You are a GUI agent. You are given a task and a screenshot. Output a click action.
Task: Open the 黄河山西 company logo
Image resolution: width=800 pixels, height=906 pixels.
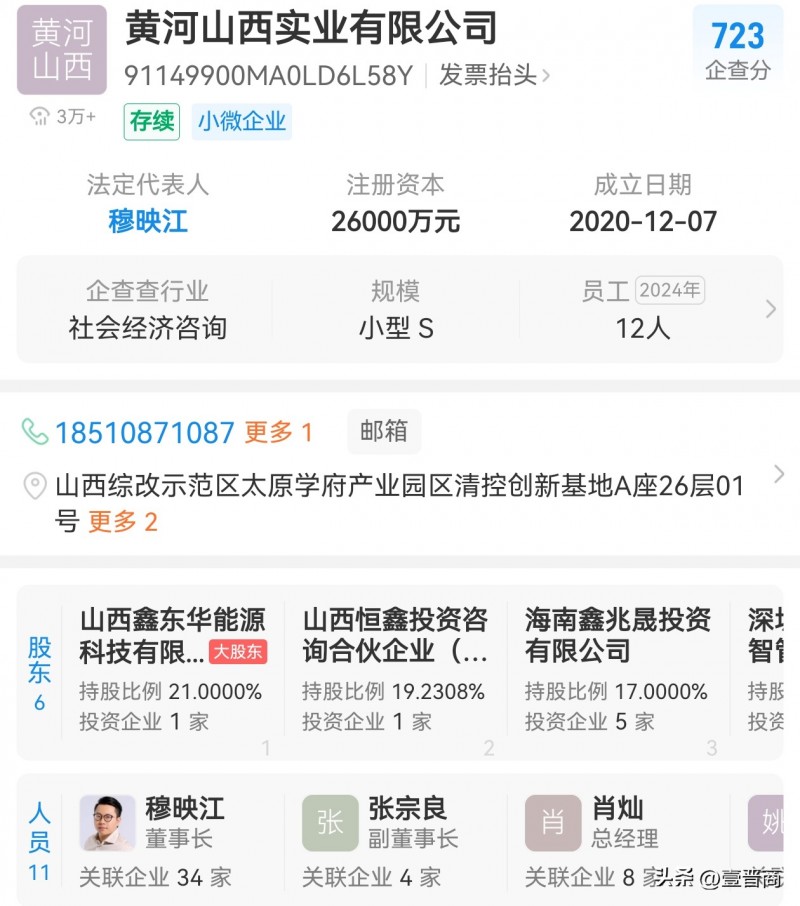(61, 51)
